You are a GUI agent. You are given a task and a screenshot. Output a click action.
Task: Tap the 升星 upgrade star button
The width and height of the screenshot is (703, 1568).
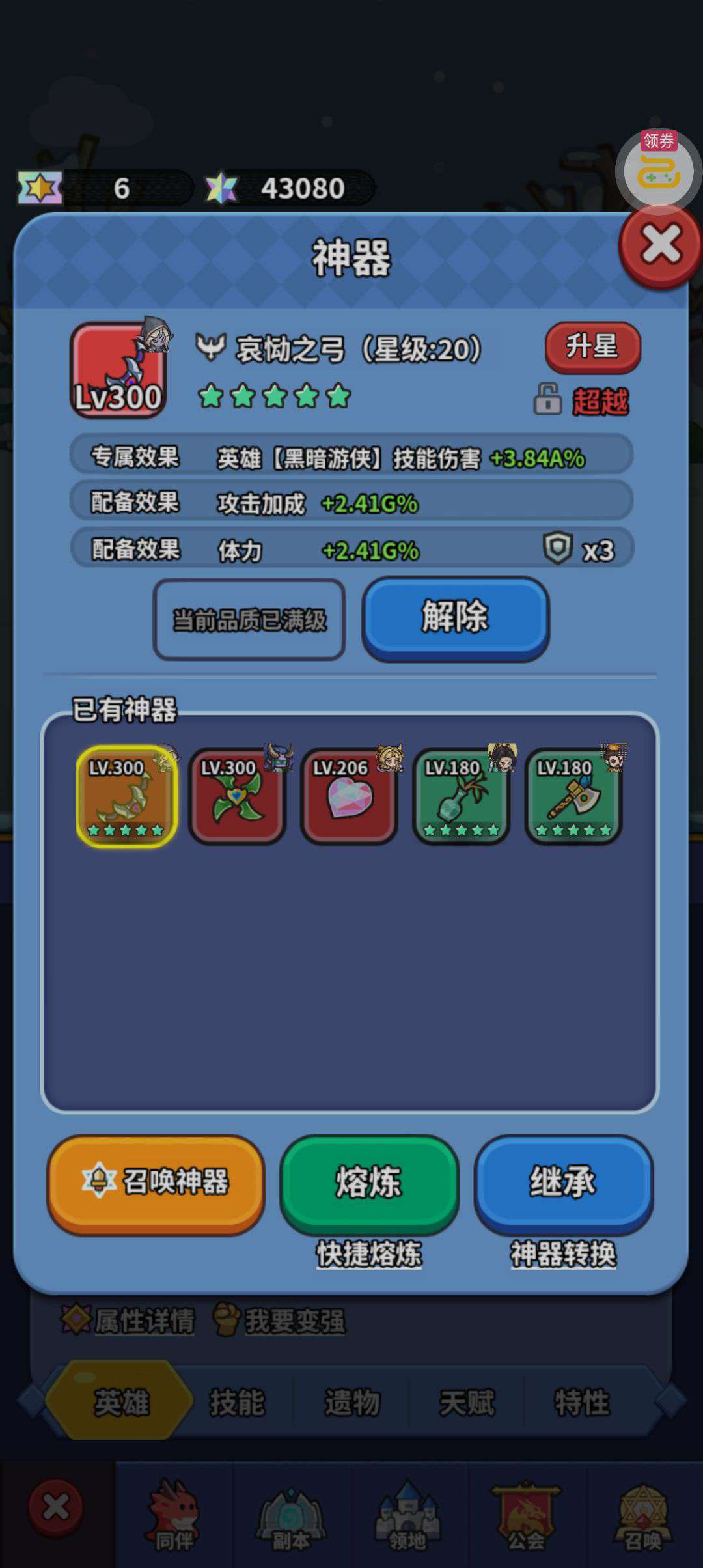click(x=592, y=346)
